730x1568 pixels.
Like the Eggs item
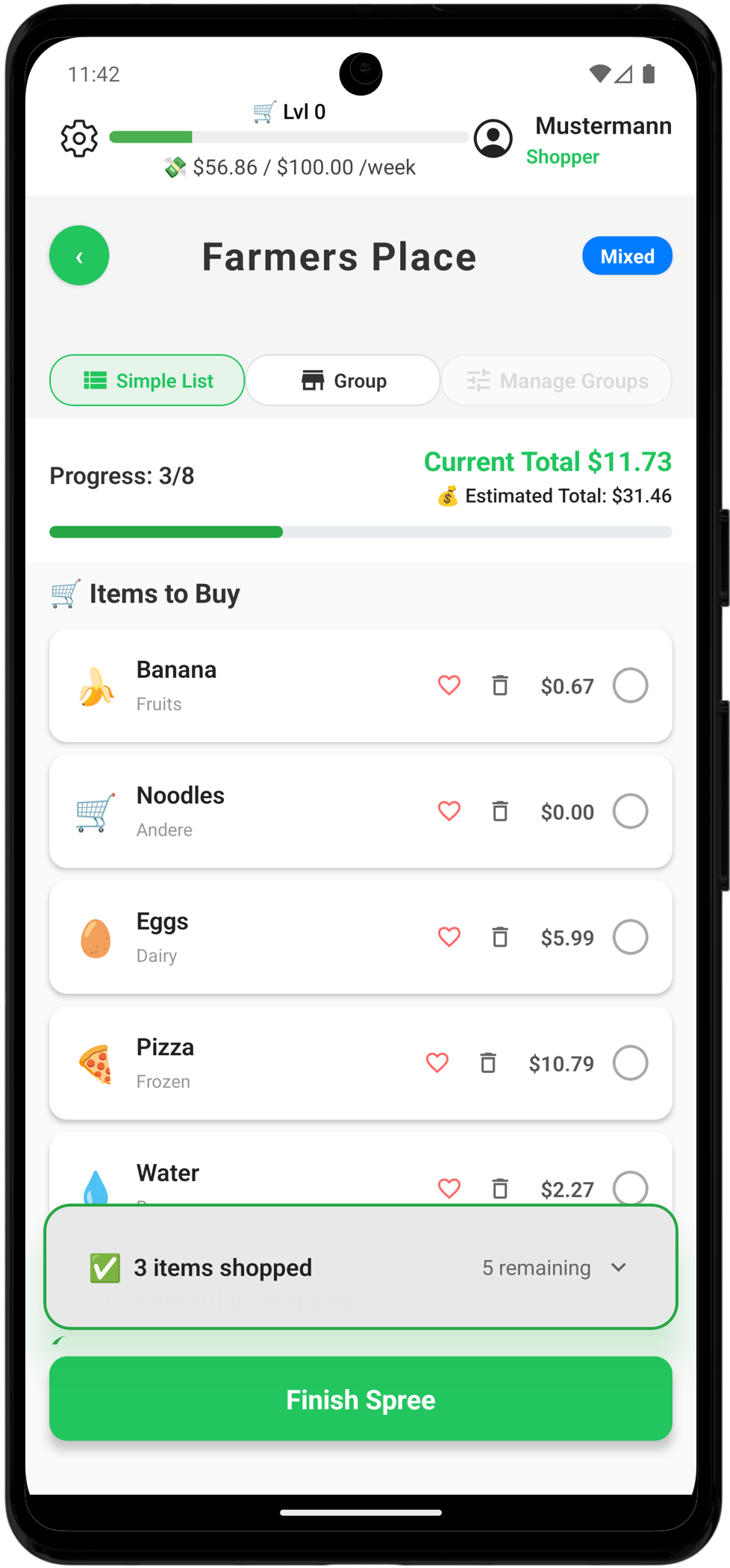pos(449,937)
